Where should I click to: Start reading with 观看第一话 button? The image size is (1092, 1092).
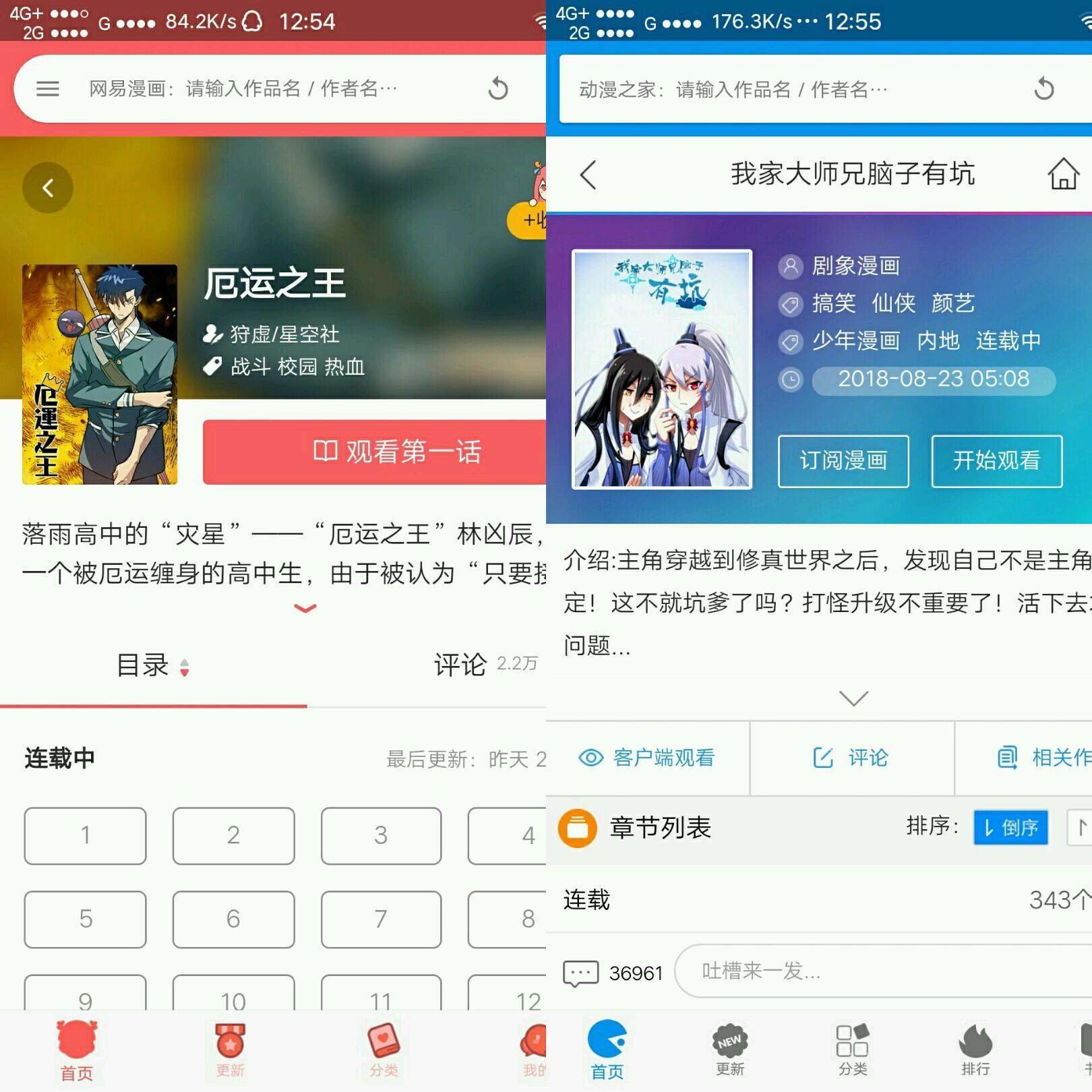pos(375,452)
